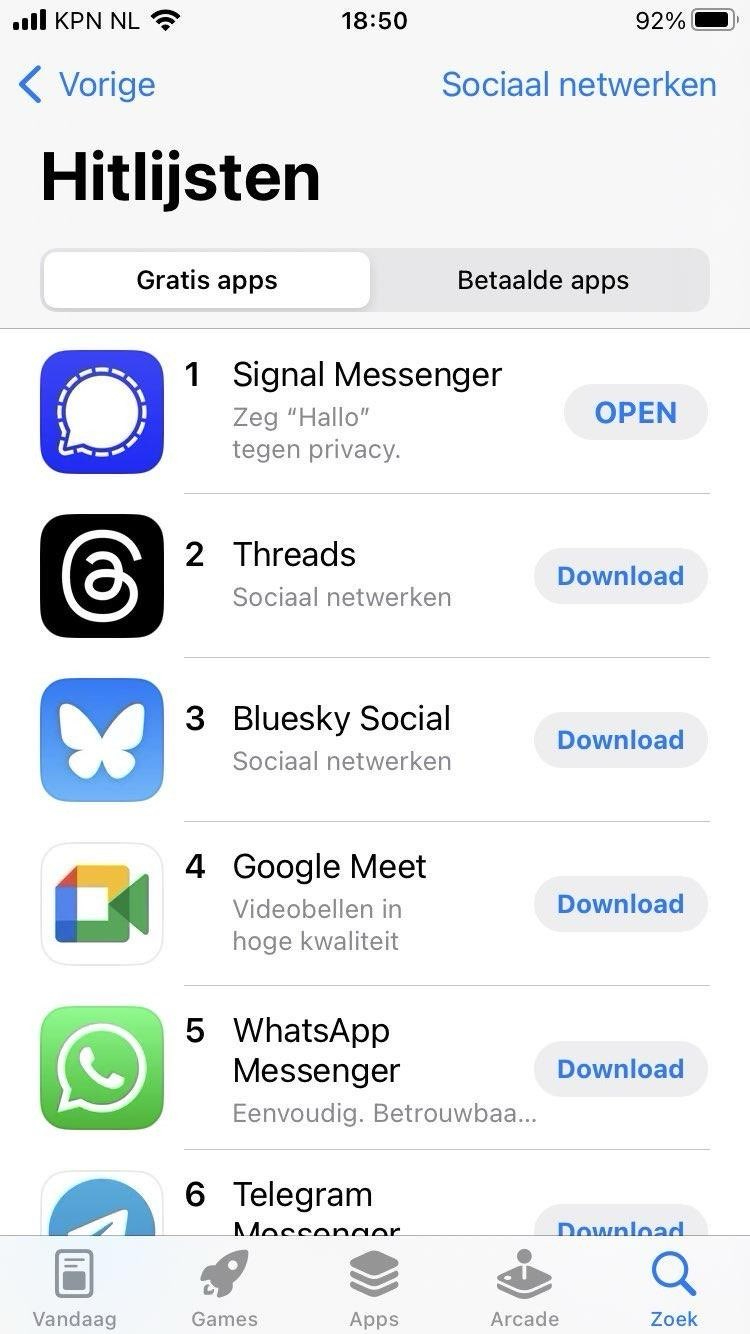Switch to the Vandaag tab
The height and width of the screenshot is (1334, 750).
click(x=74, y=1290)
